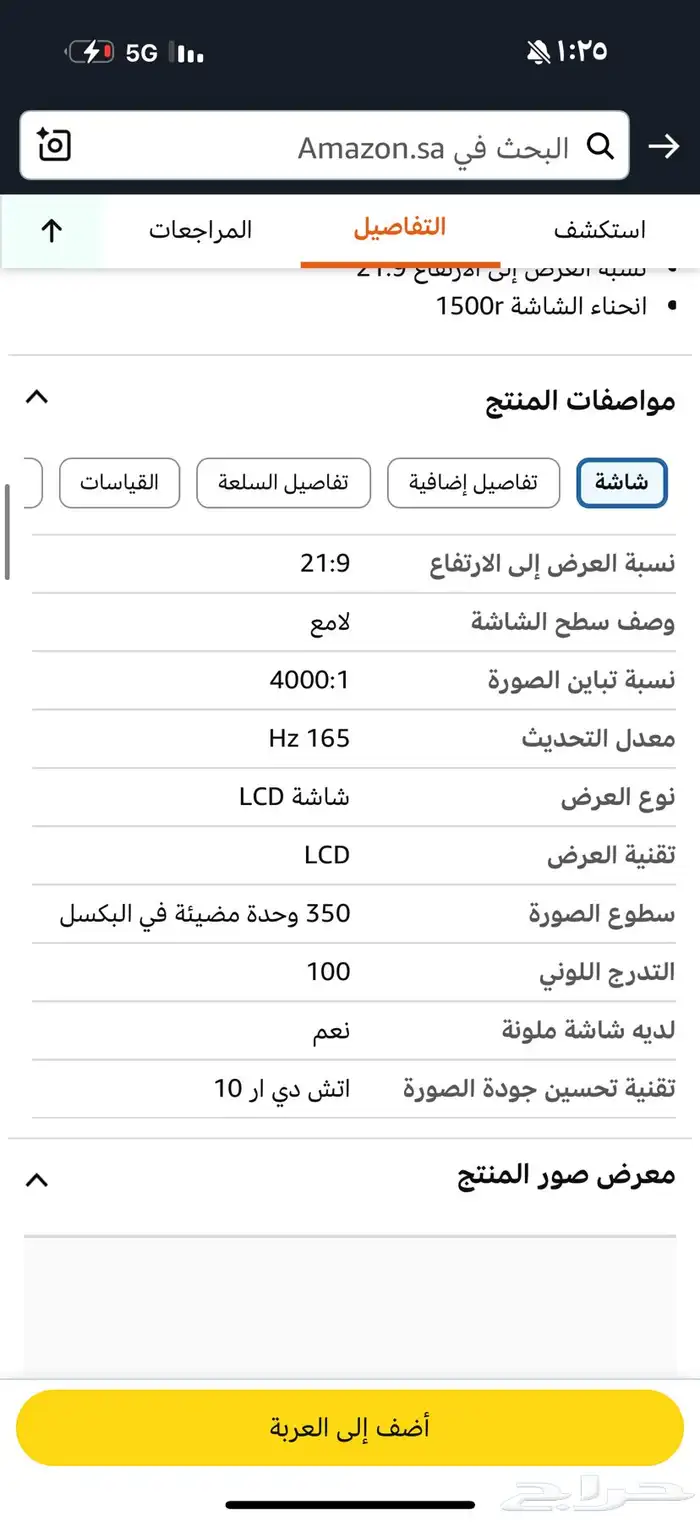Image resolution: width=700 pixels, height=1522 pixels.
Task: Jump to top with the up arrow
Action: tap(51, 231)
